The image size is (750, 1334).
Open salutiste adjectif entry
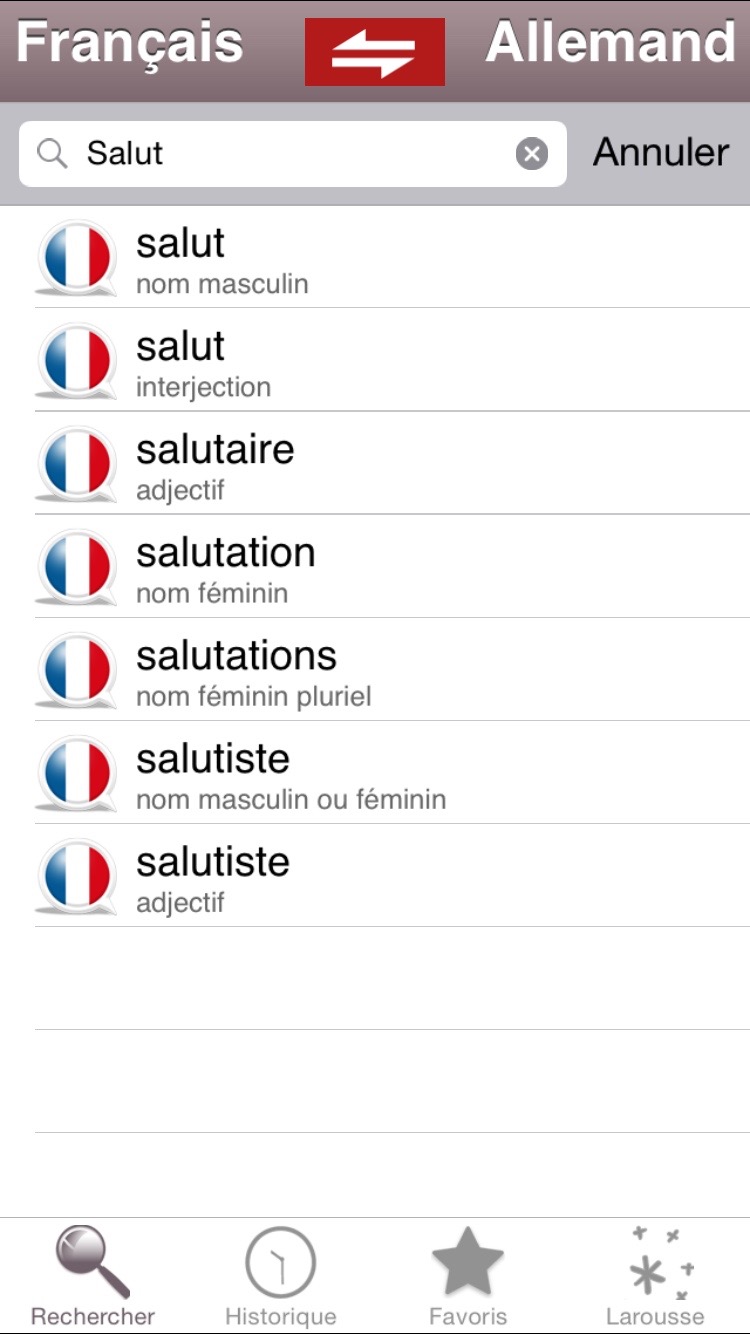(x=390, y=876)
